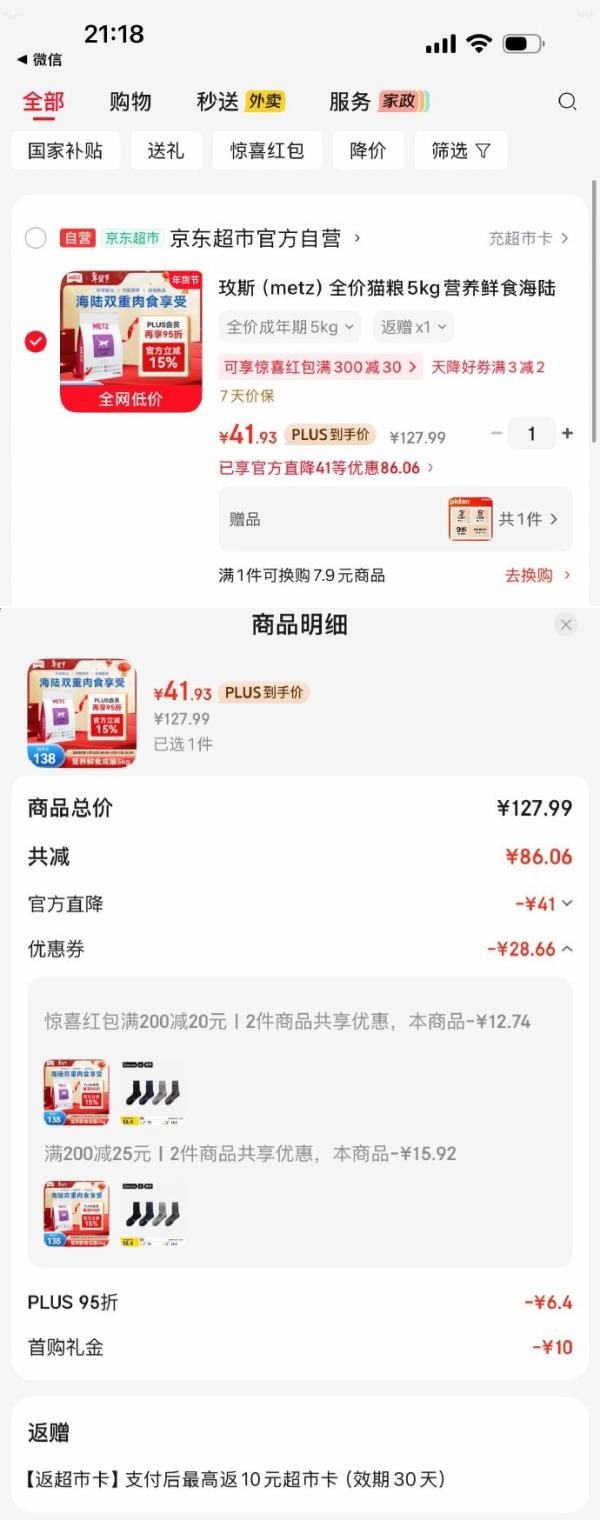This screenshot has height=1521, width=600.
Task: Decrease item quantity with minus button
Action: coord(497,433)
